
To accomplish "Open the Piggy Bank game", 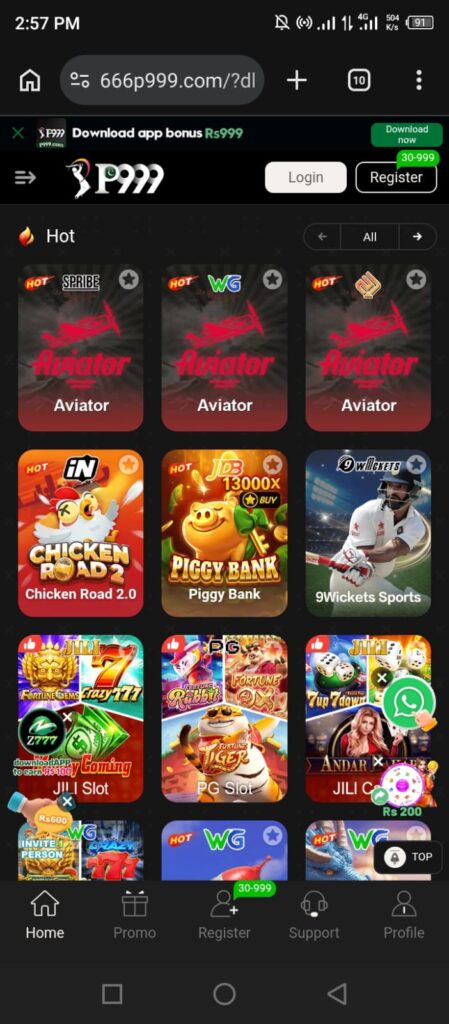I will [x=224, y=533].
